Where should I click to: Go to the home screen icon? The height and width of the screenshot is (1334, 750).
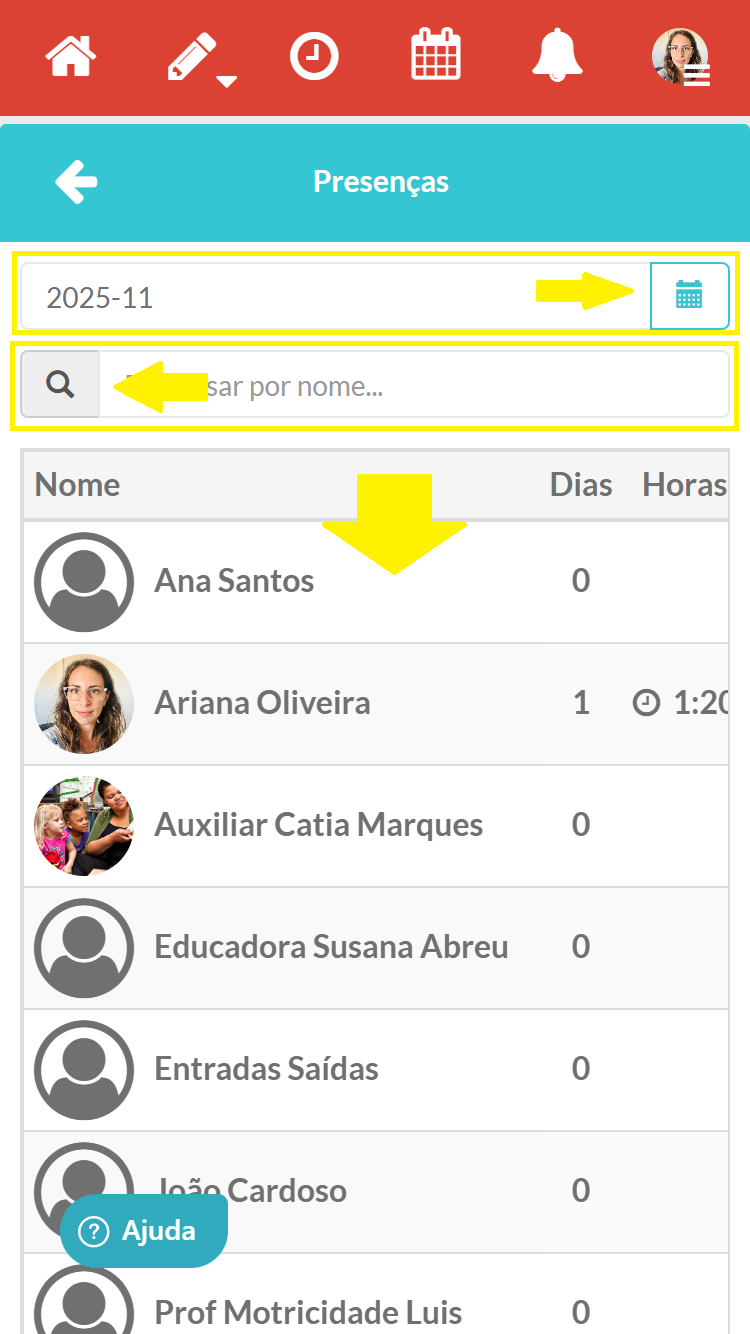[70, 56]
